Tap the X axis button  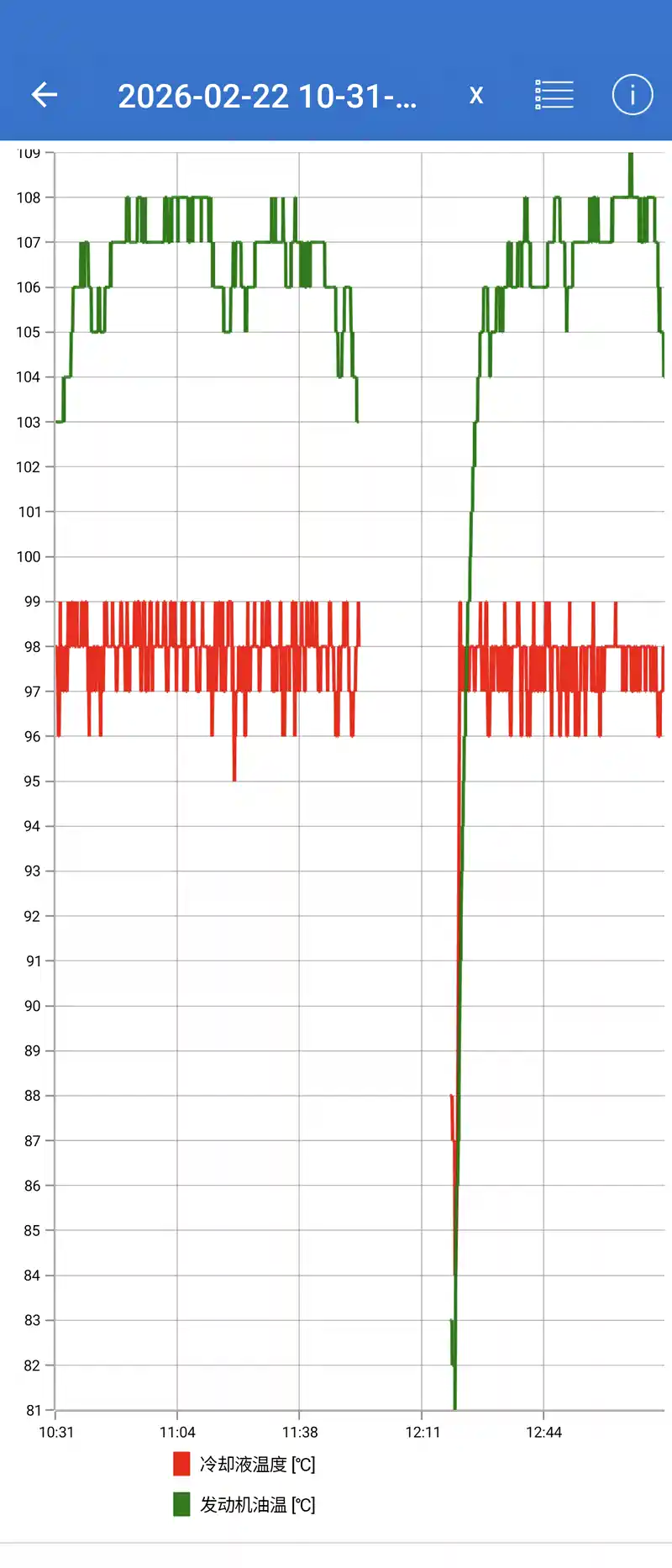476,96
